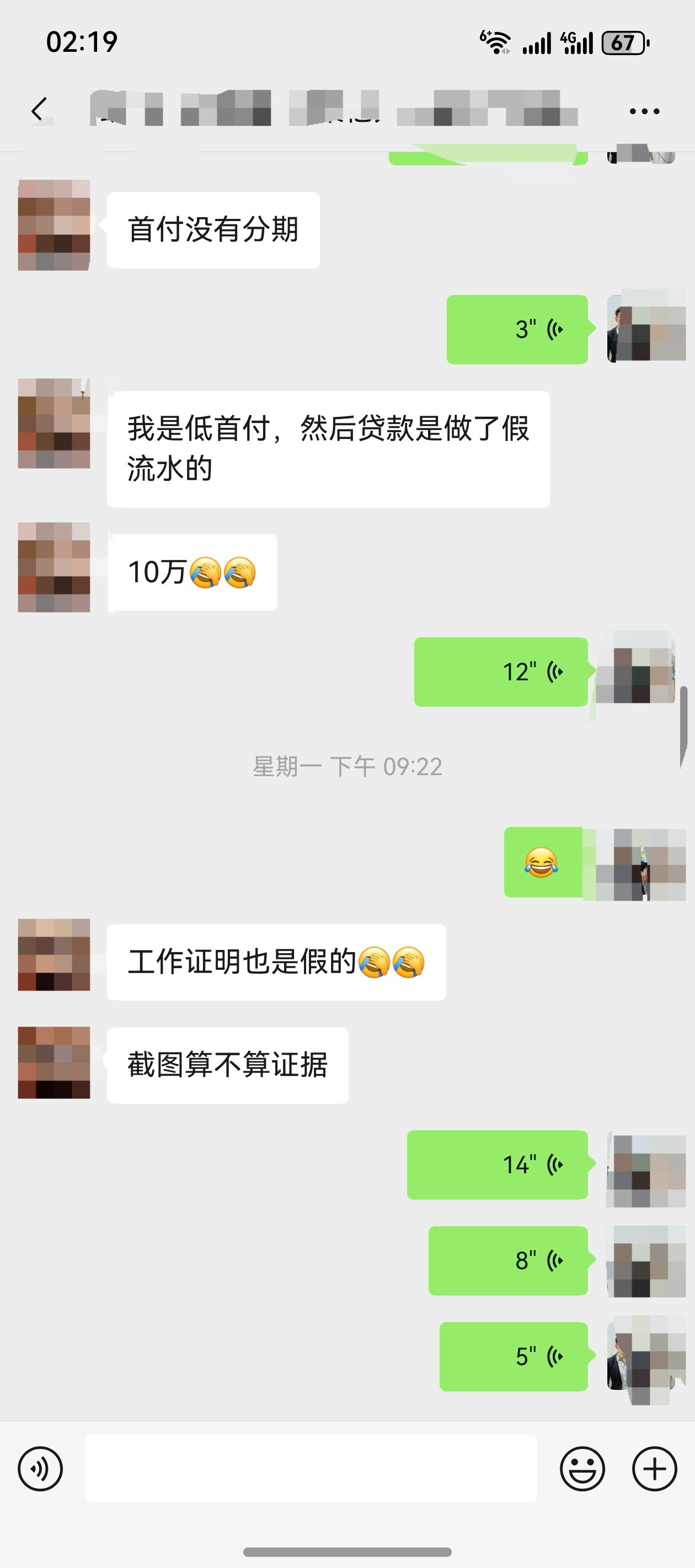695x1568 pixels.
Task: Open the chat's three-dot menu
Action: pyautogui.click(x=644, y=111)
